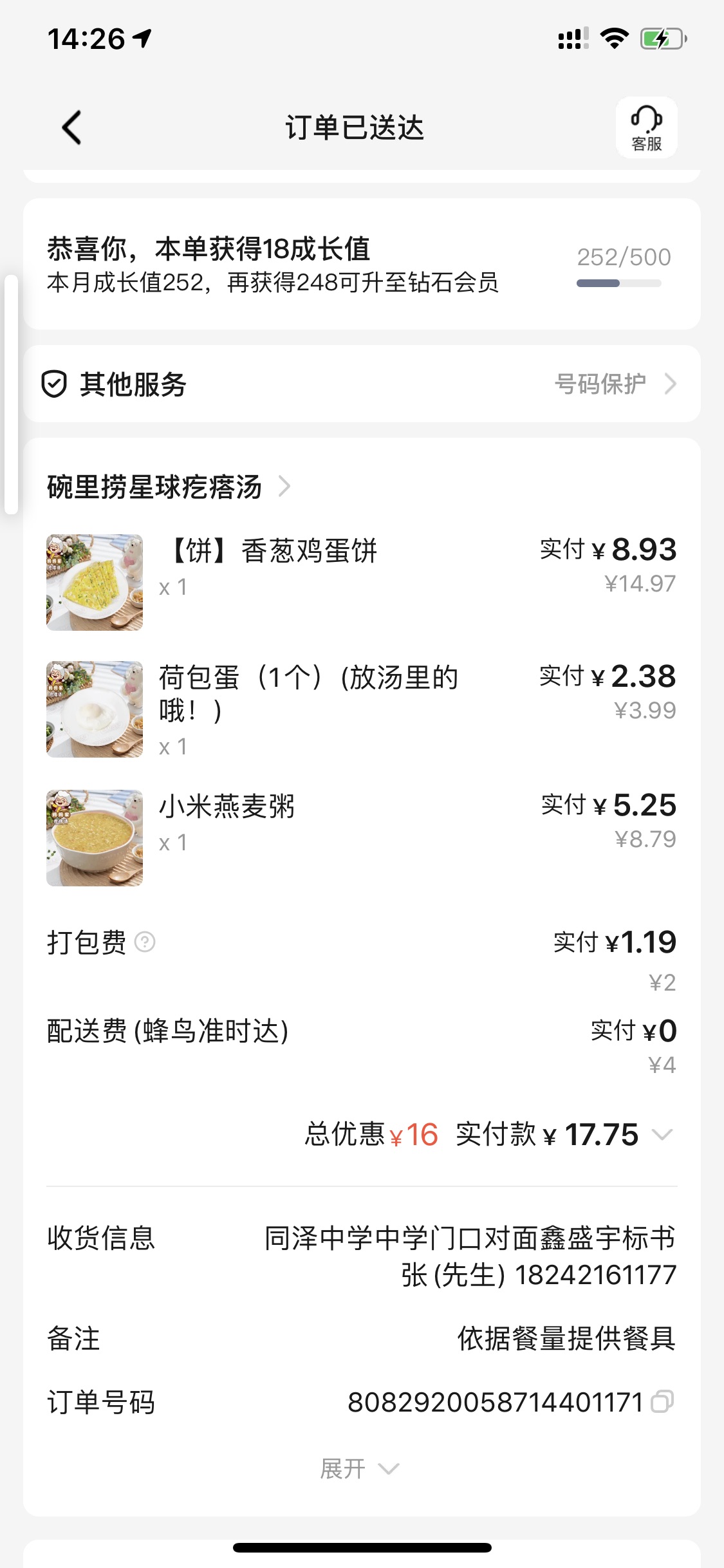Tap the 打包费 help question icon

[145, 942]
